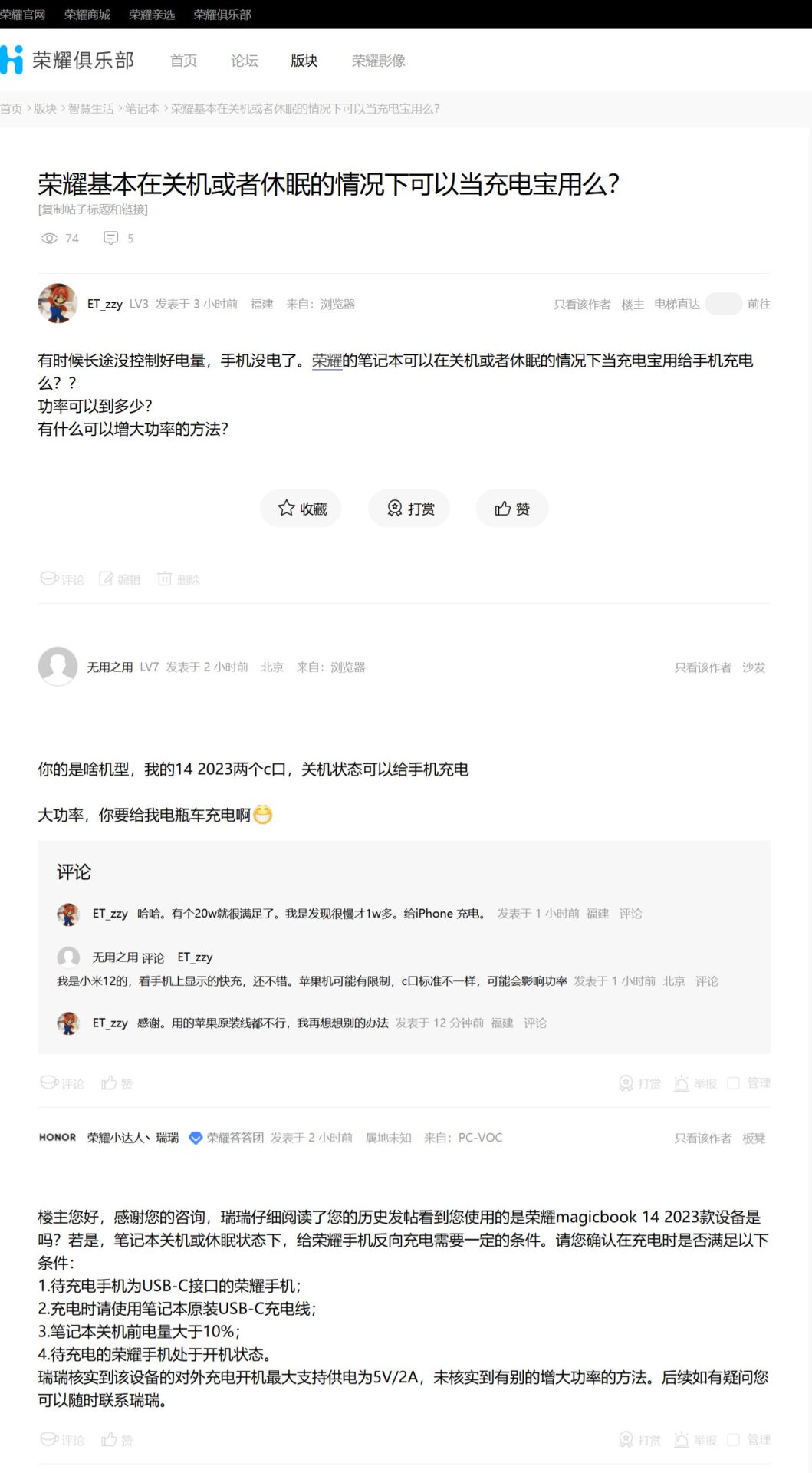812x1473 pixels.
Task: Report 无用之用's reply with 举报
Action: coord(695,1083)
